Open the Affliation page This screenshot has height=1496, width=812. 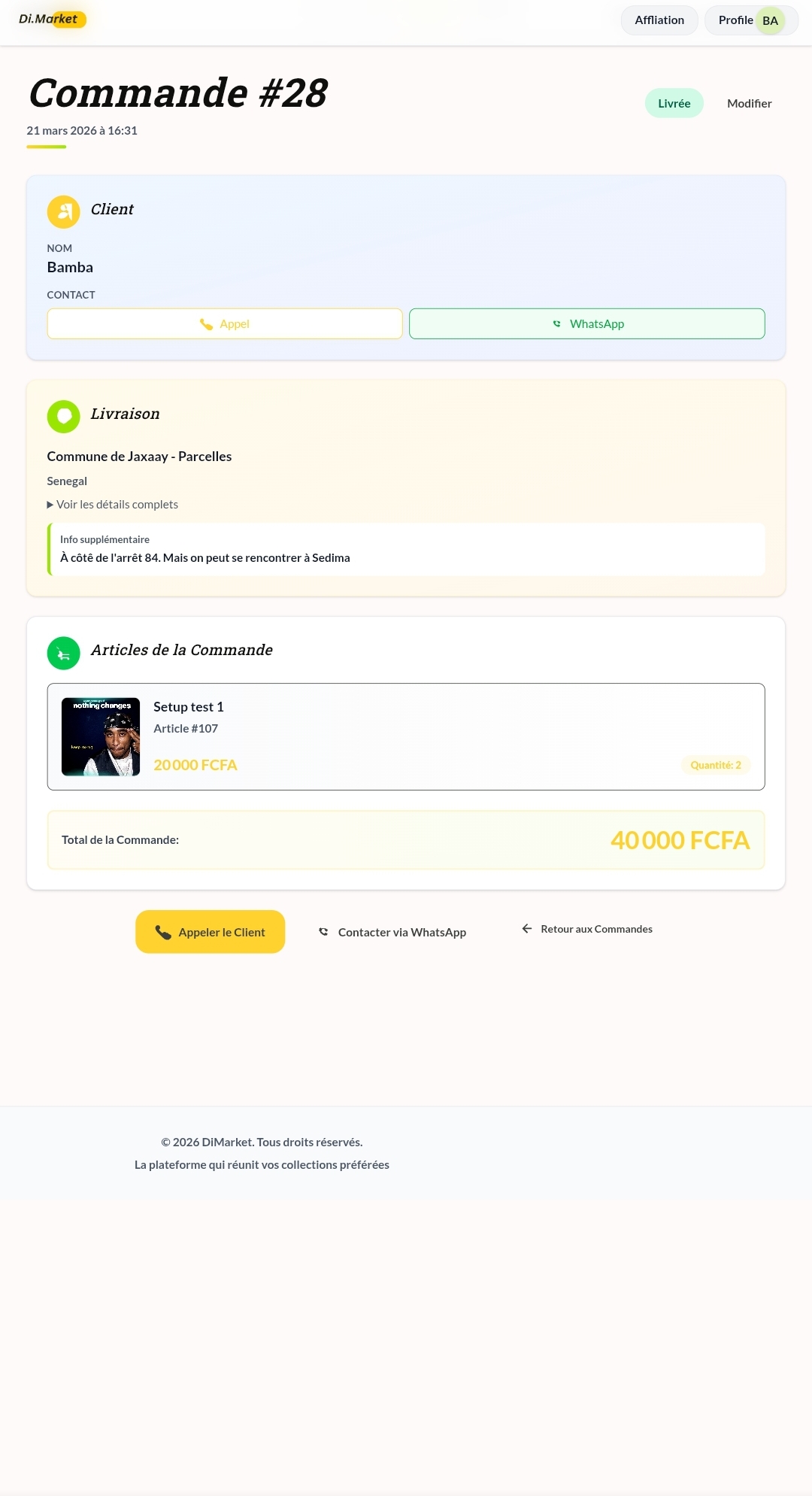click(x=659, y=20)
